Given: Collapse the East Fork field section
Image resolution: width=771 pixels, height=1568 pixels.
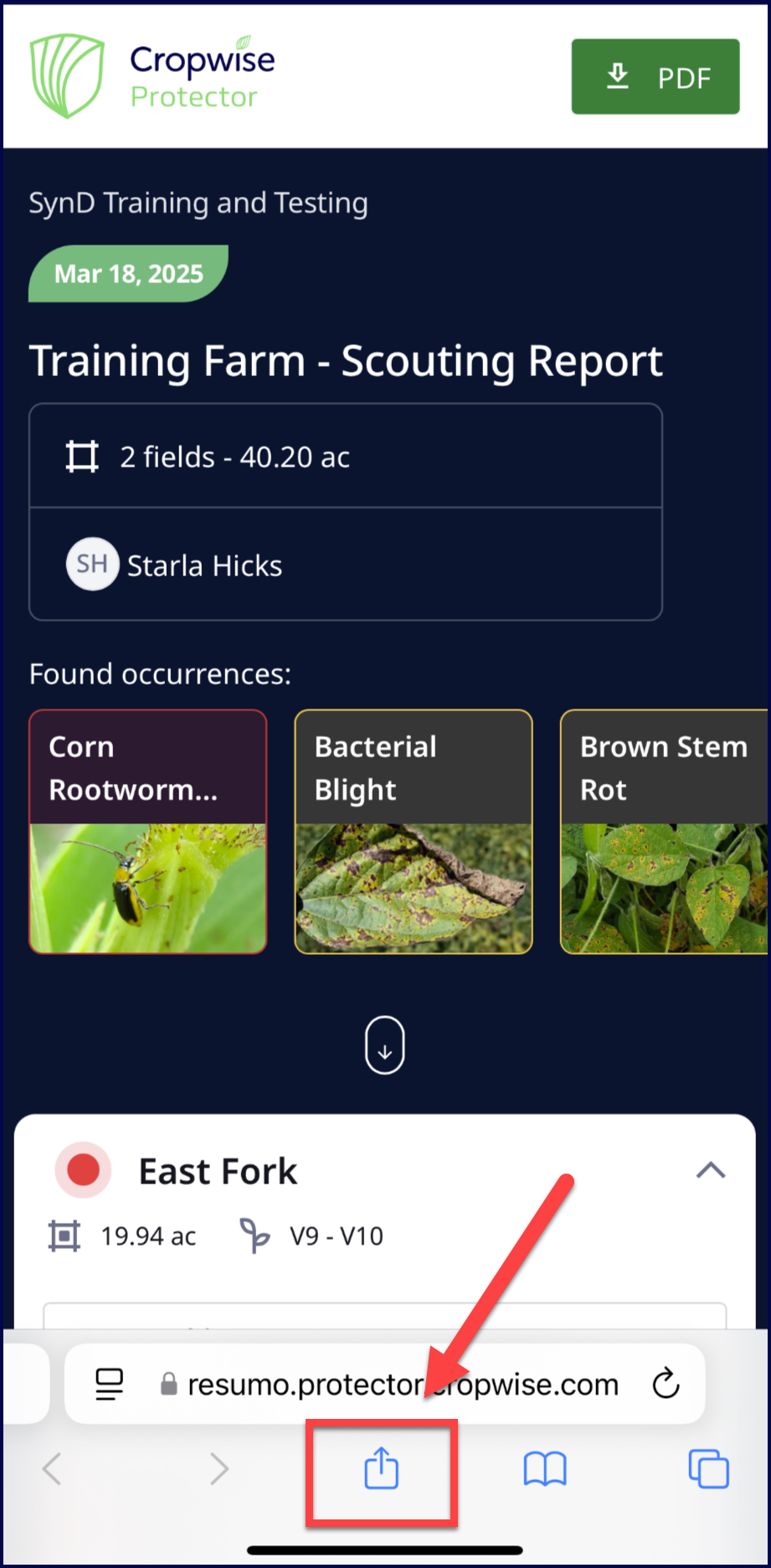Looking at the screenshot, I should coord(711,1170).
